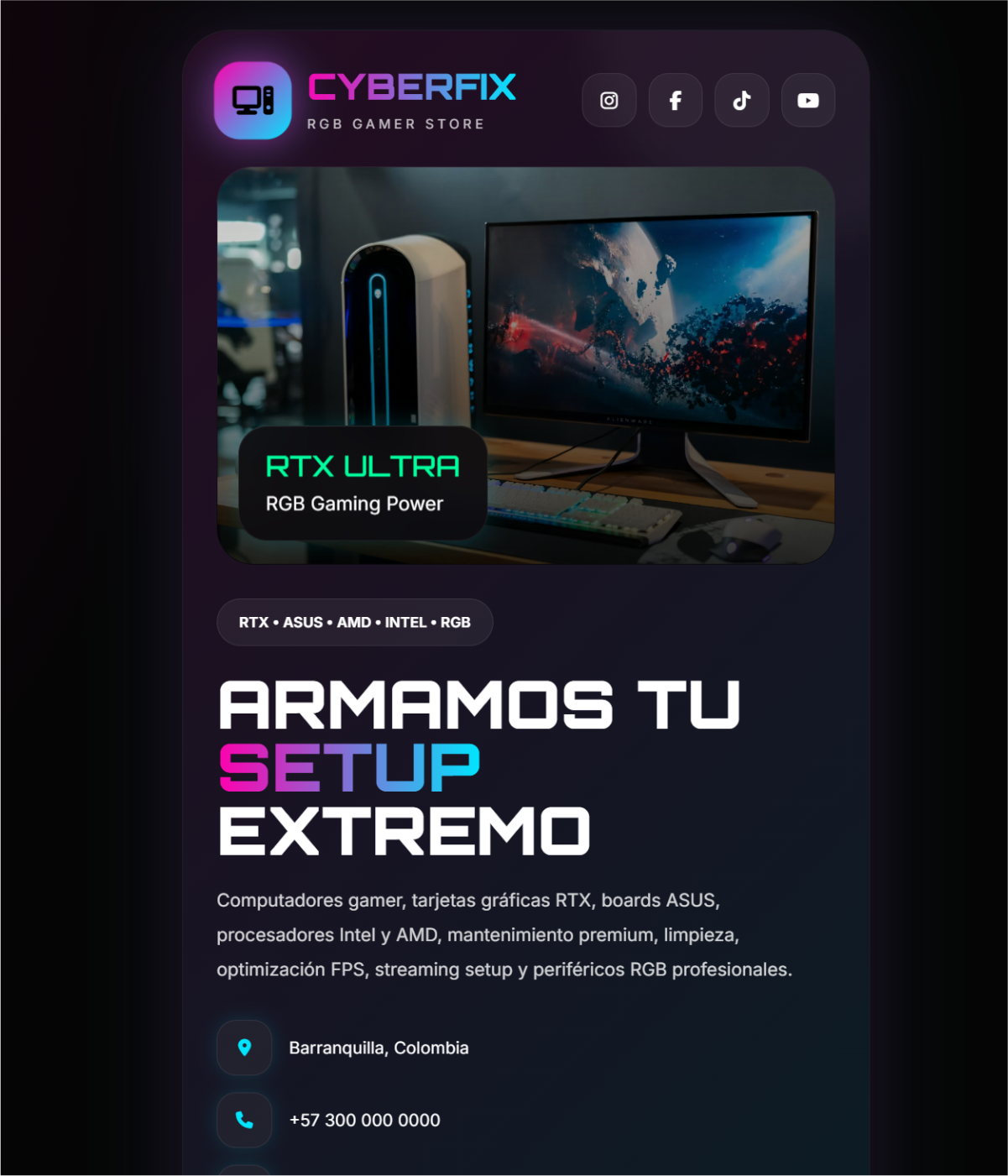
Task: Visit the Facebook page
Action: (676, 101)
